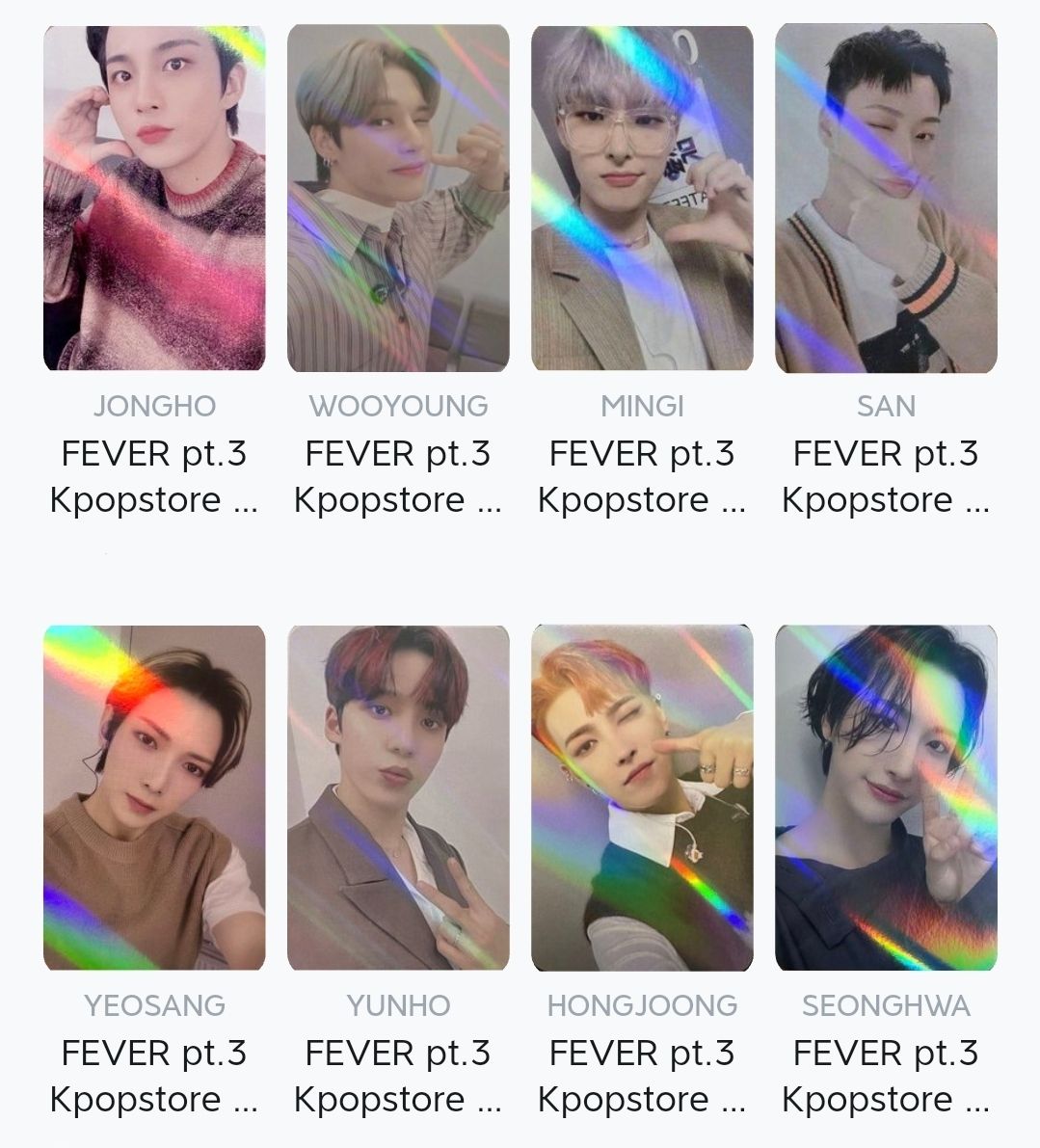Choose the Yunho FEVER pt.3 card

coord(398,798)
